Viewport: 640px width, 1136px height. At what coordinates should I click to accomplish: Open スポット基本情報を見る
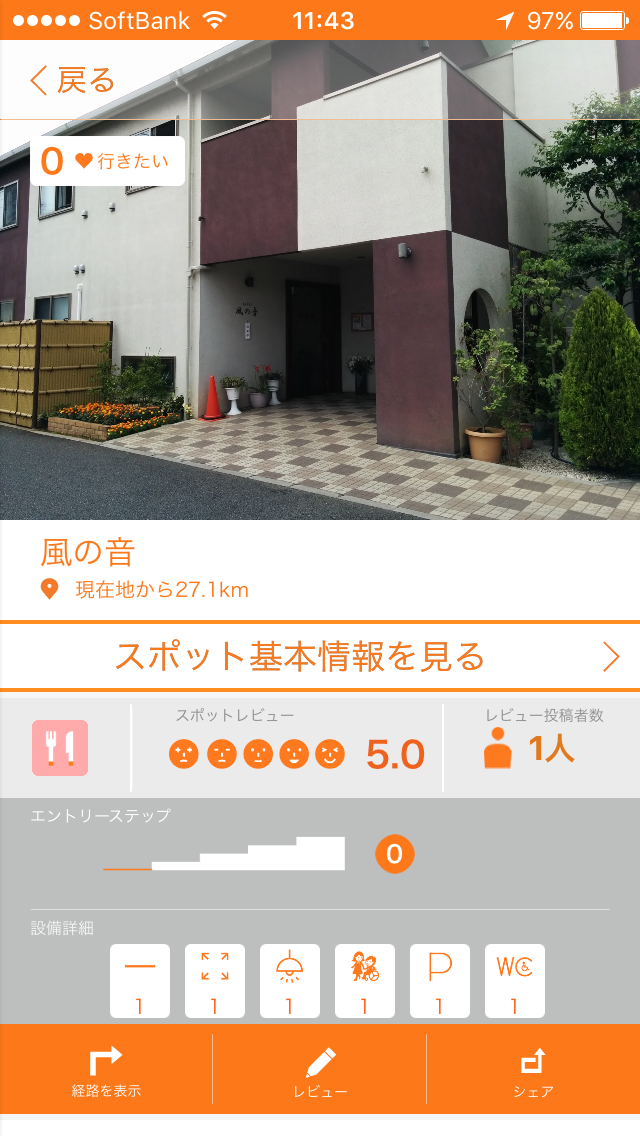point(320,656)
